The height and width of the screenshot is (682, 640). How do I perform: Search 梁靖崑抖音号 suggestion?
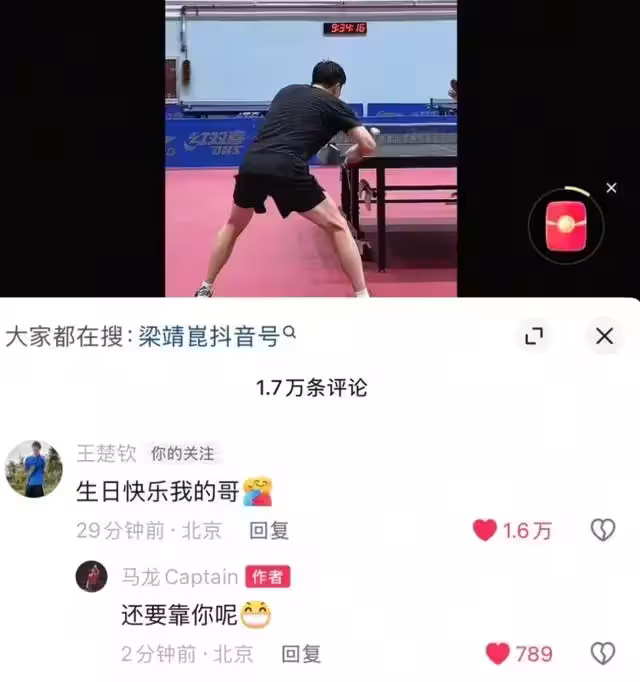coord(216,337)
